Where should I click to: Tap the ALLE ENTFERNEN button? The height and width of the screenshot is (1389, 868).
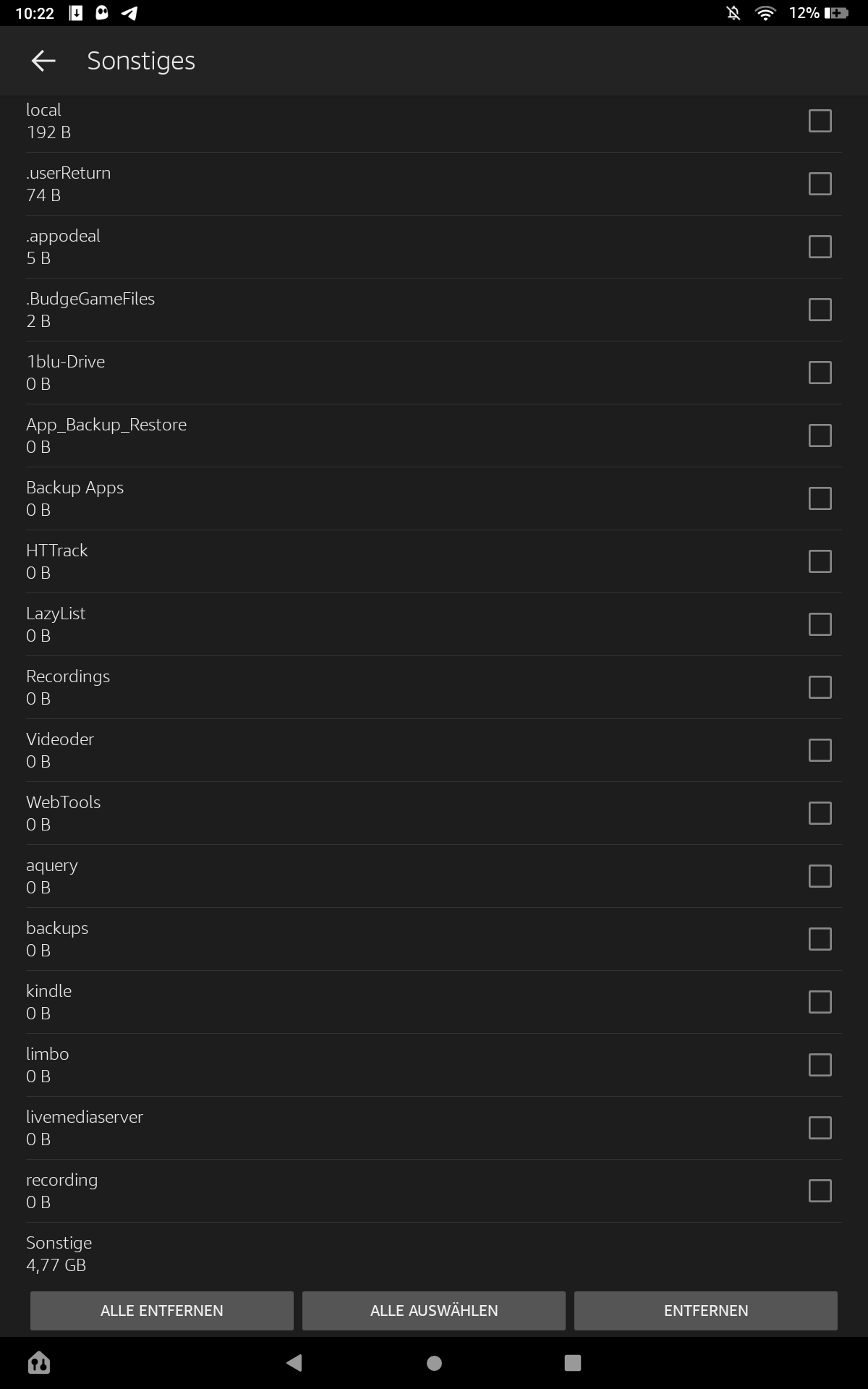(x=162, y=1310)
